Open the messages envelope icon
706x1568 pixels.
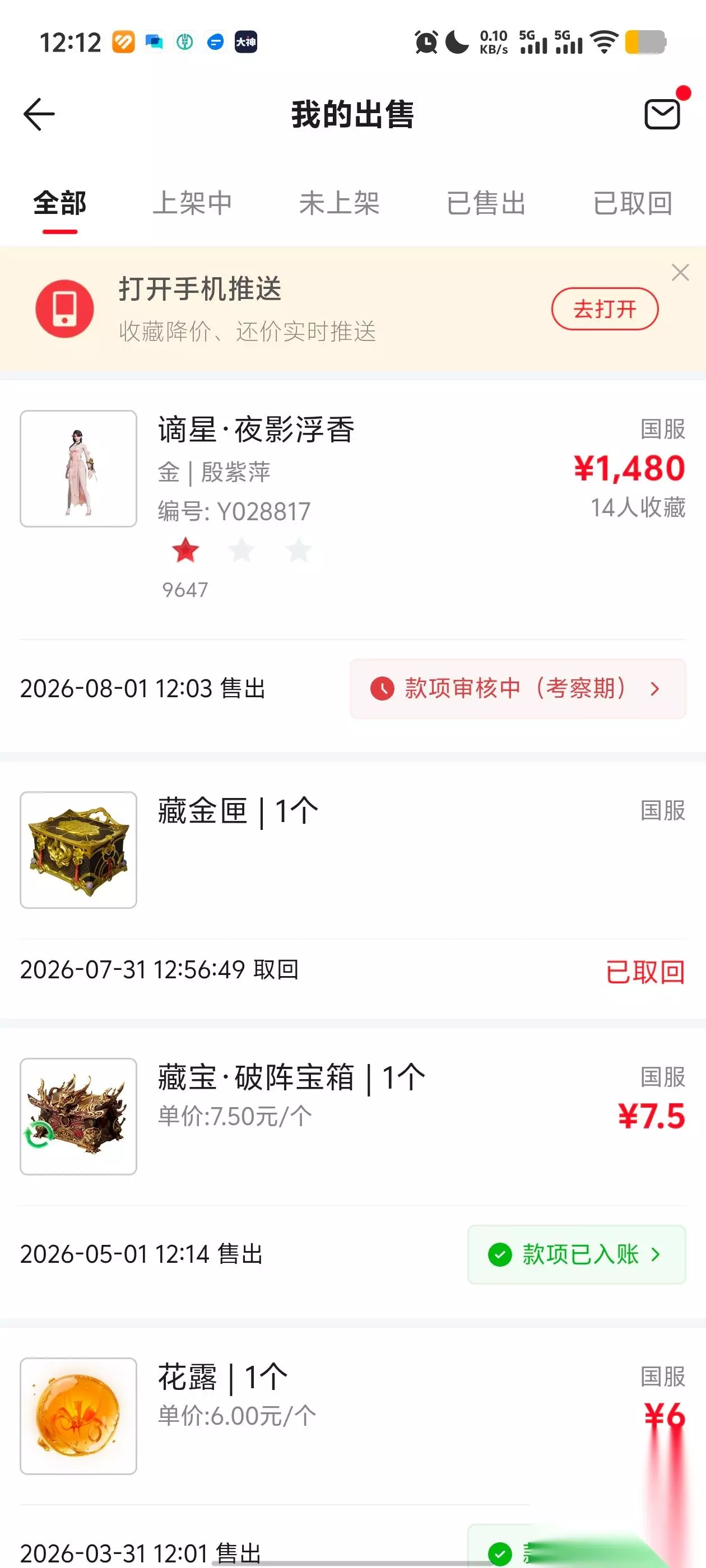[663, 114]
